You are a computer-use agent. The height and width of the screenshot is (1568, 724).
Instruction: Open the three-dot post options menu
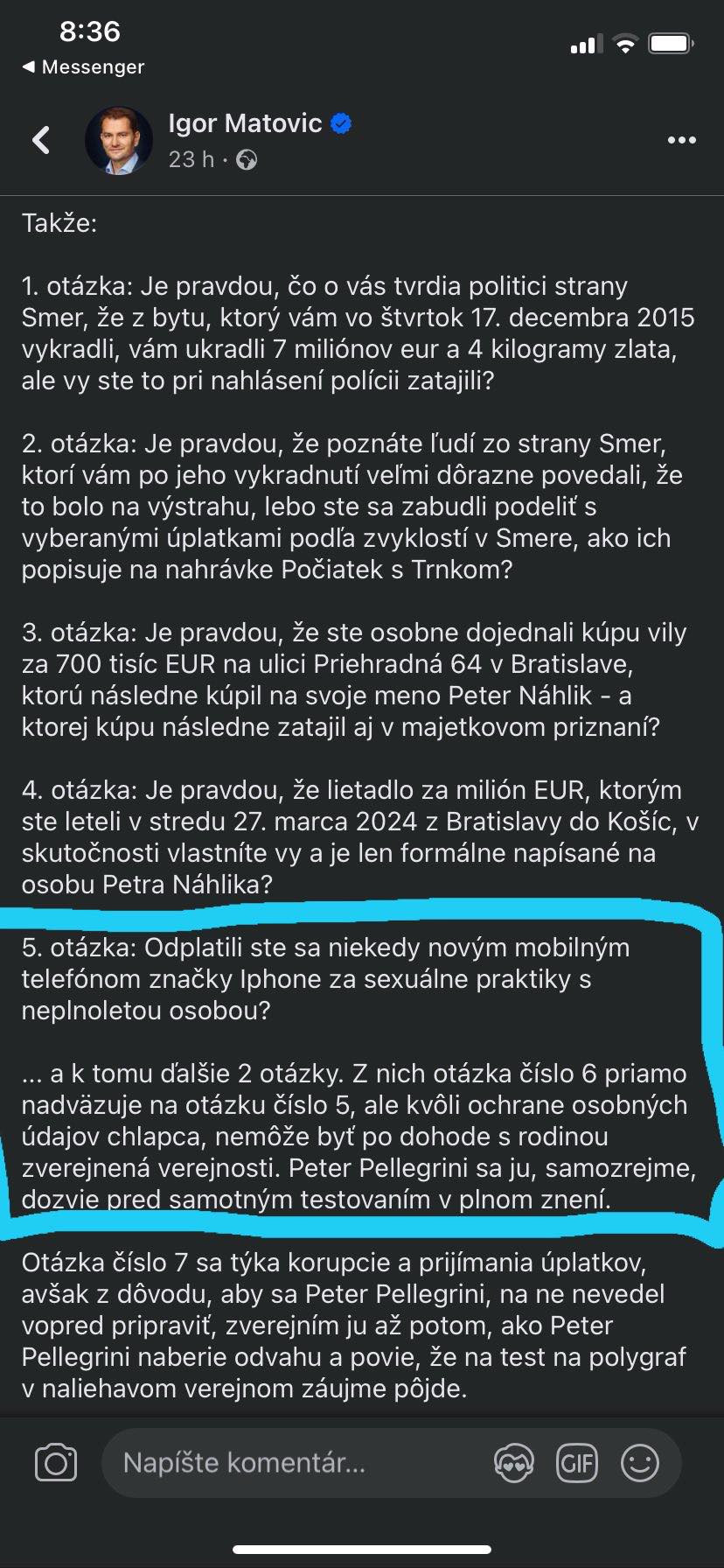point(681,140)
